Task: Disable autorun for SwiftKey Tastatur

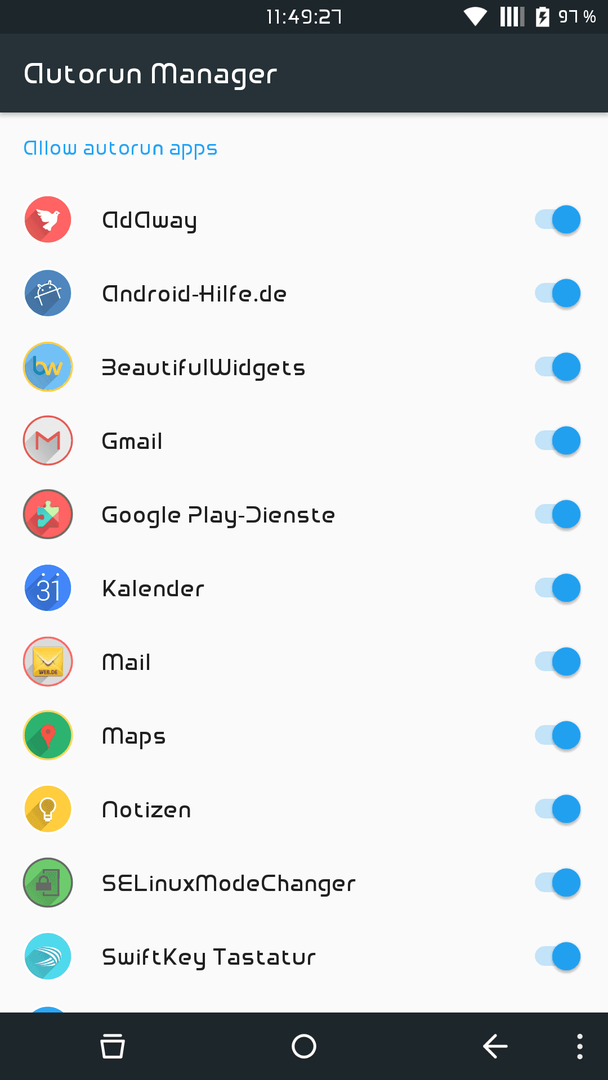Action: 558,957
